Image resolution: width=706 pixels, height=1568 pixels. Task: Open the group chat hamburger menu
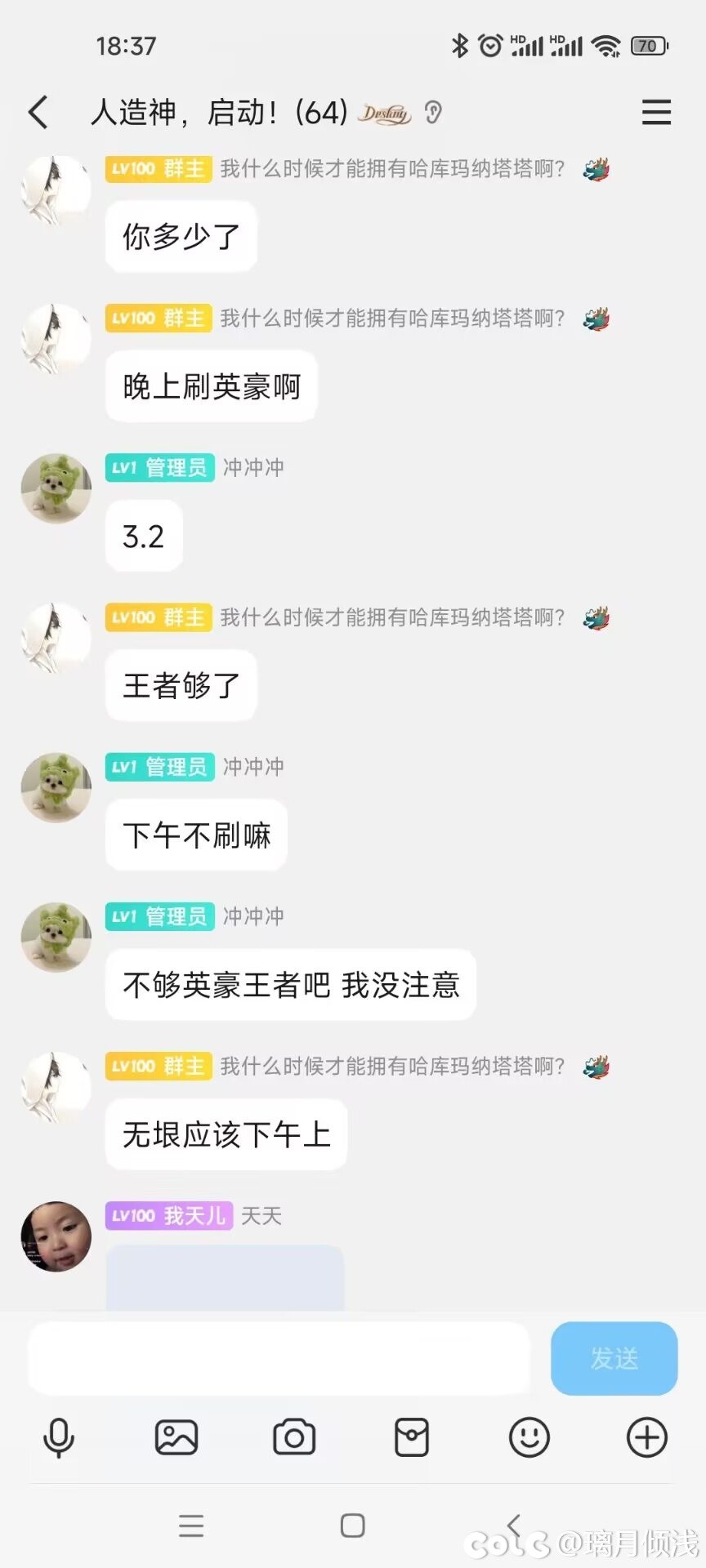655,112
